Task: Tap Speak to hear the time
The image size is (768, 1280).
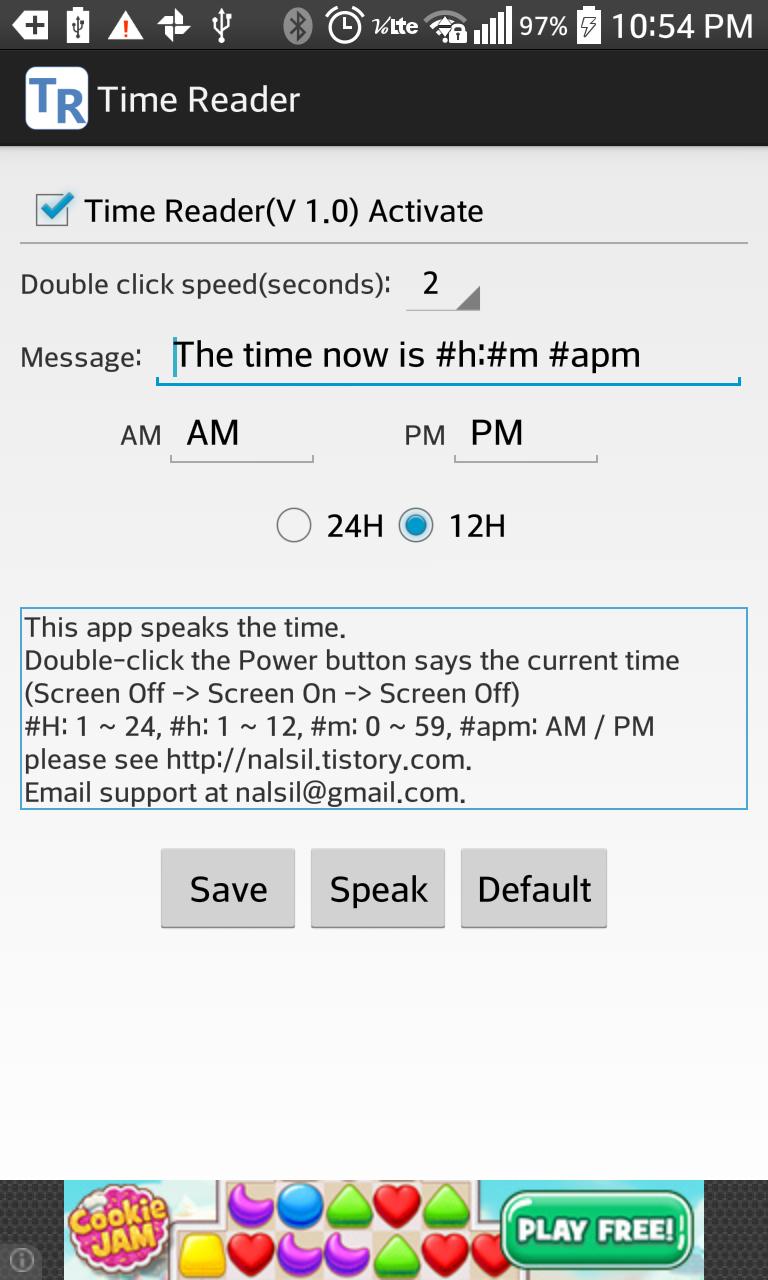Action: click(378, 888)
